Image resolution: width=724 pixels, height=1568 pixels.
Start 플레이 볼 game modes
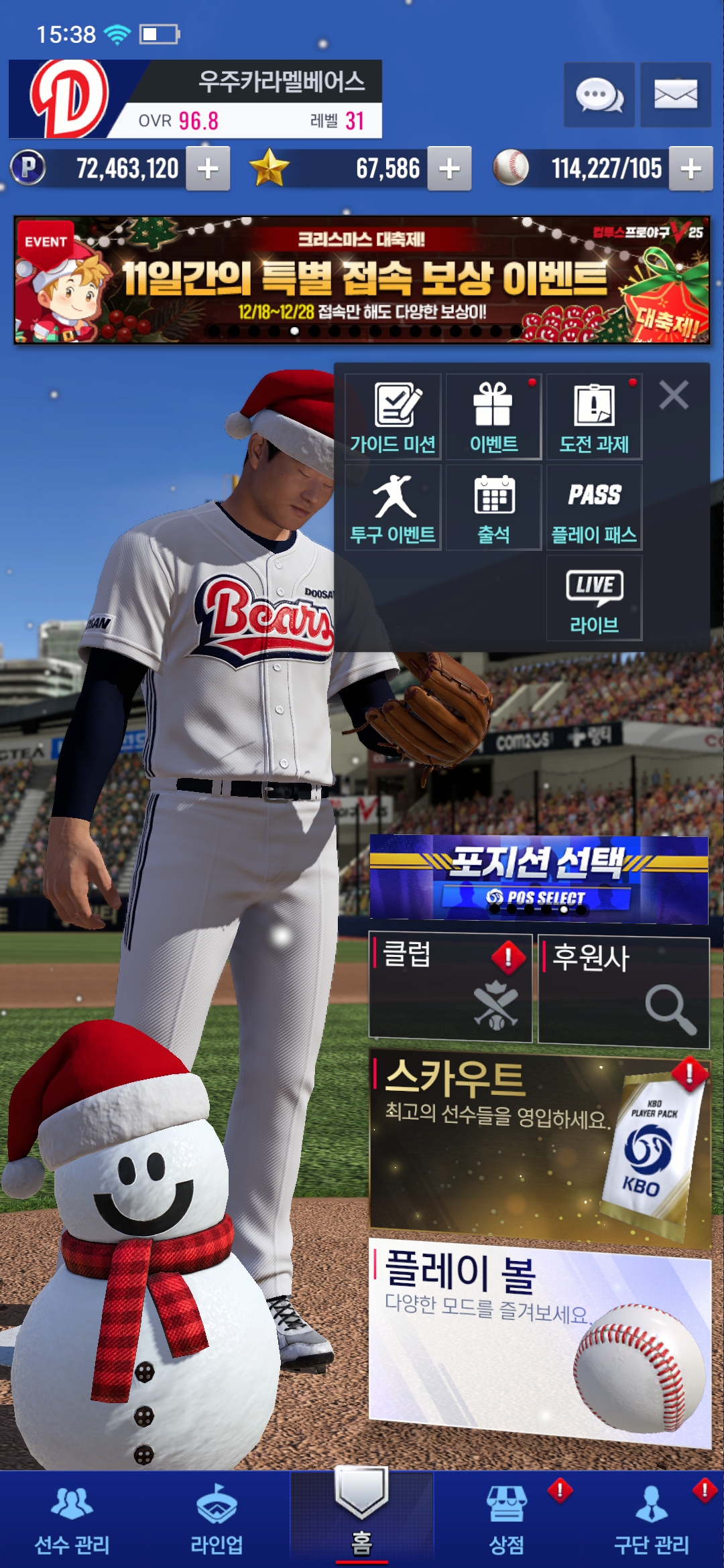pyautogui.click(x=538, y=1337)
